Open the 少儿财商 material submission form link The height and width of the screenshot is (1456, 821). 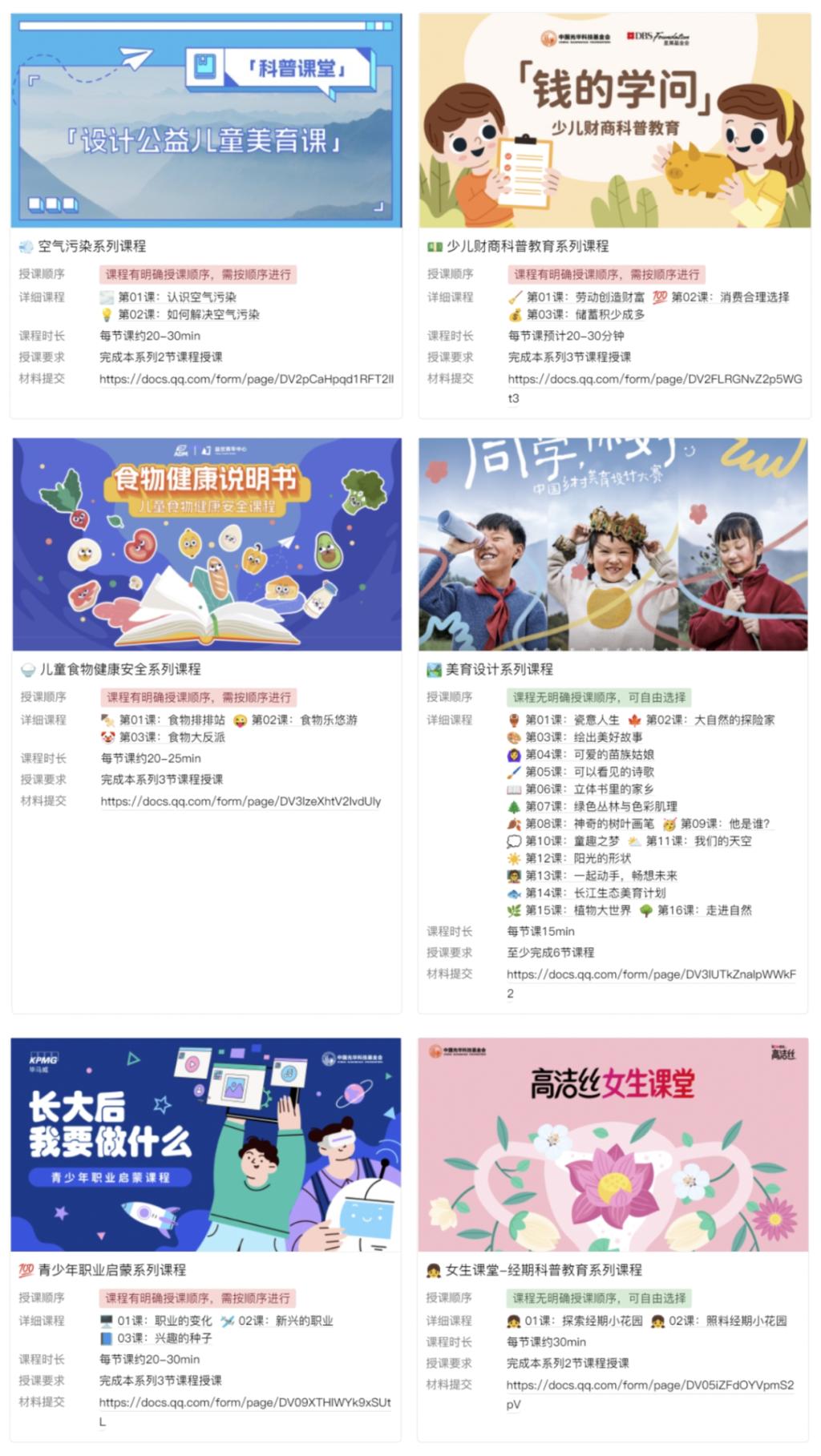pos(654,378)
